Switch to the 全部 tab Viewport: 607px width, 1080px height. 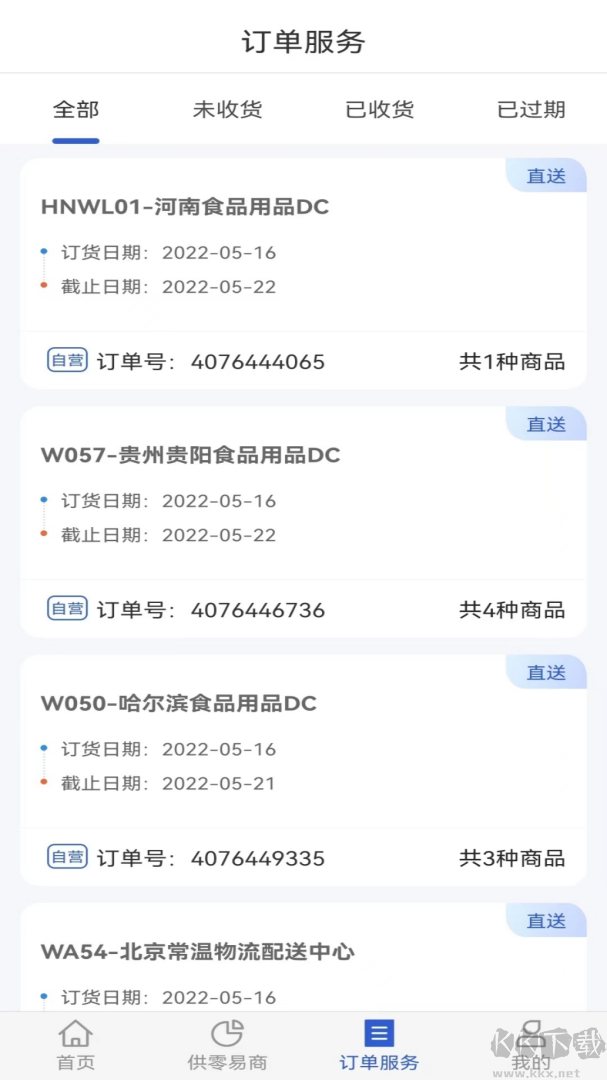click(x=76, y=110)
